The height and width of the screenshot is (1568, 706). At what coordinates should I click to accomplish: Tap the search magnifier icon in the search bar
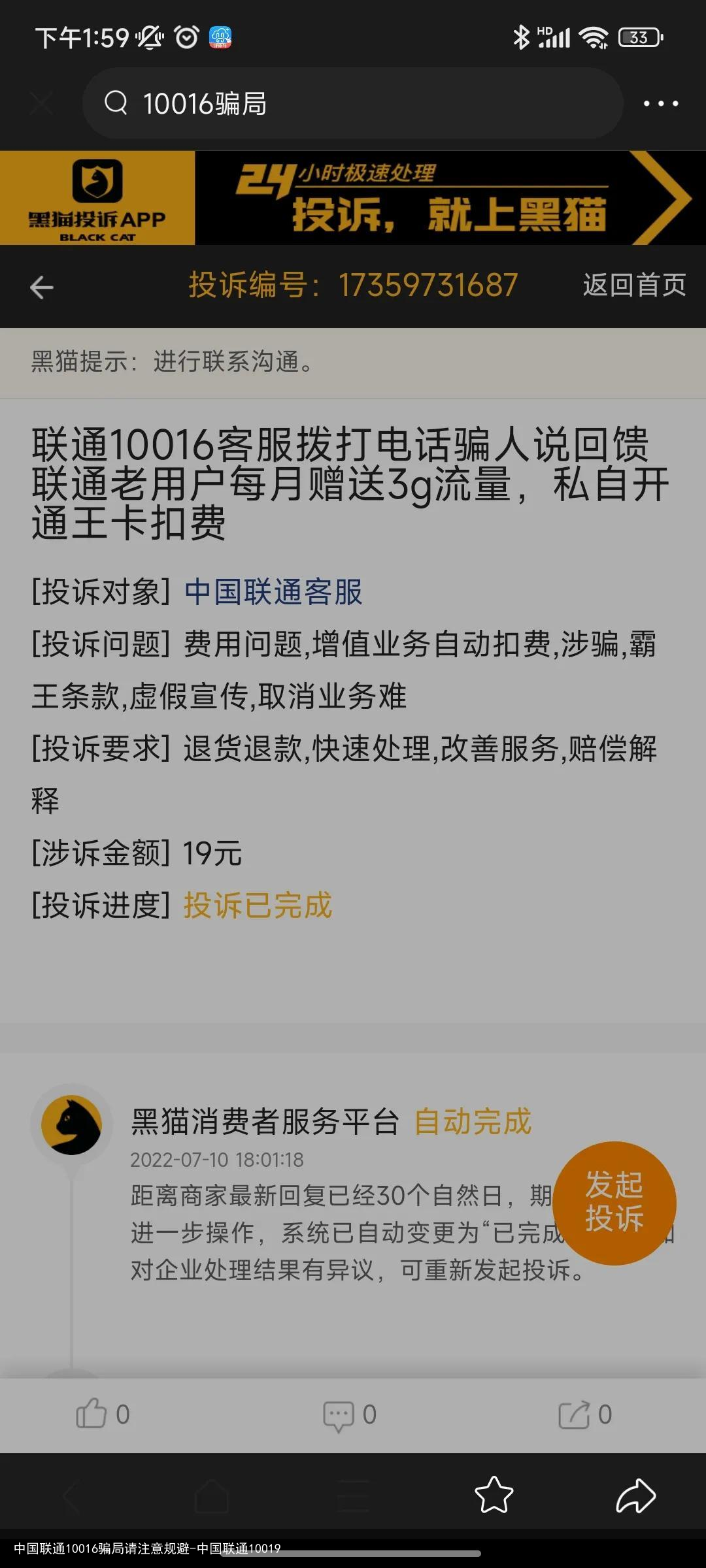[x=116, y=103]
